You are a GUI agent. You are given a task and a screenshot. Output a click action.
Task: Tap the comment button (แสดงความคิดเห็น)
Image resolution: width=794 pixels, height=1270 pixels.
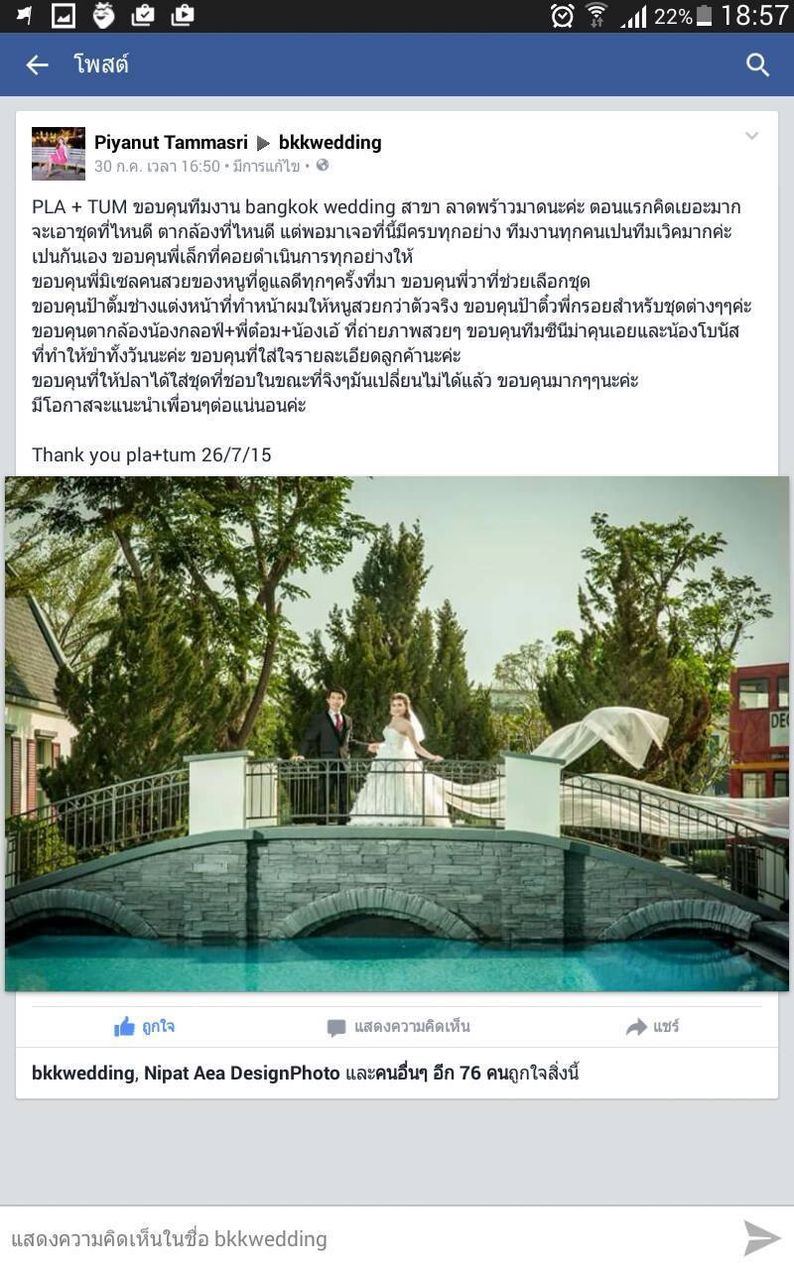(398, 1026)
